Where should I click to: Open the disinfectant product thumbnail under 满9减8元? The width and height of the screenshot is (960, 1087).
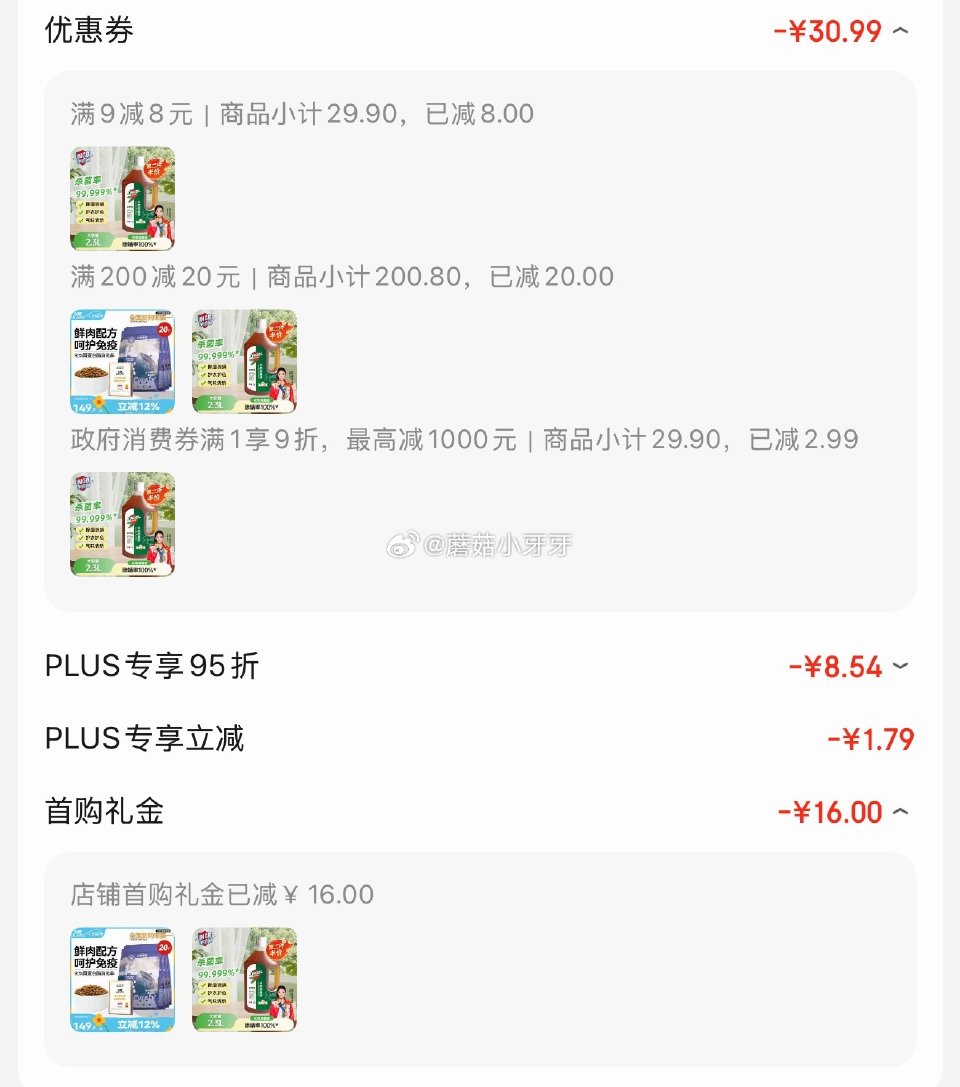click(x=122, y=198)
